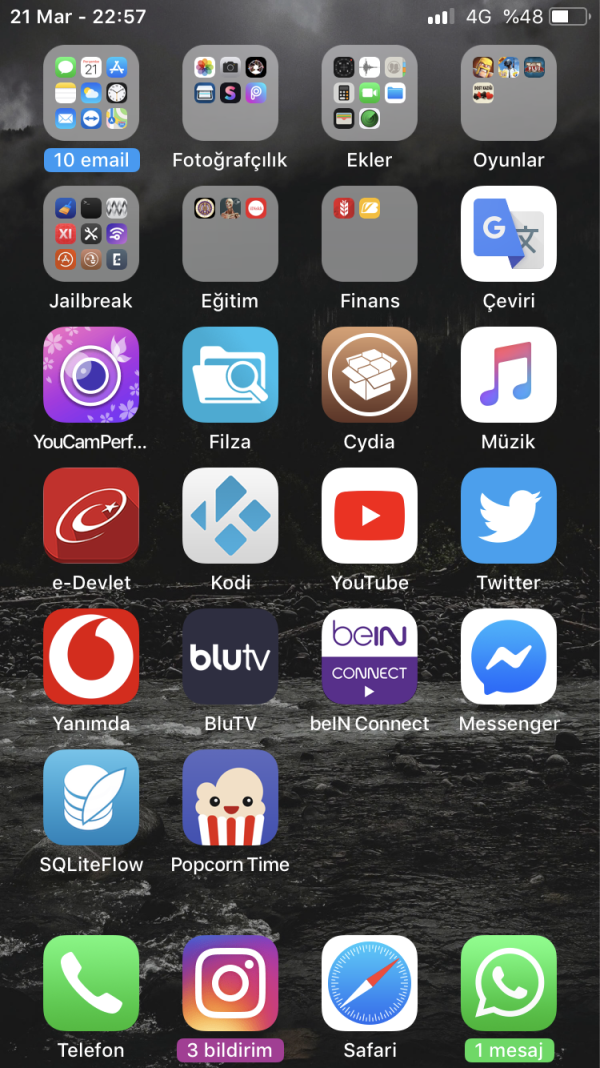Open the Ekler folder
Screen dimensions: 600x1068
[x=369, y=93]
